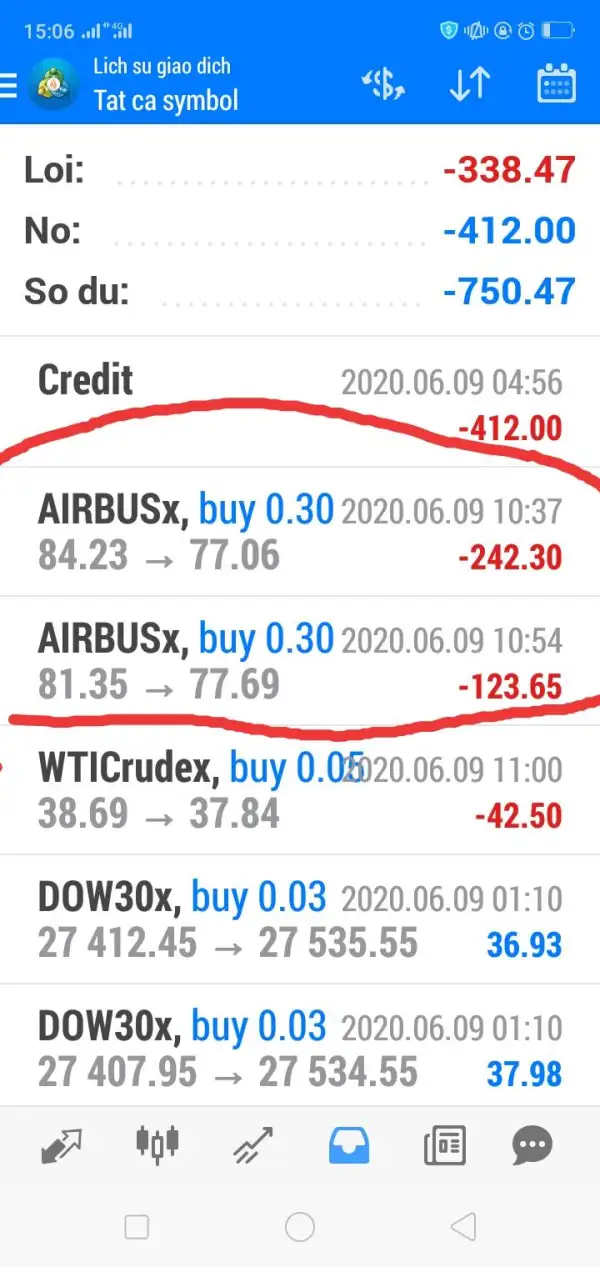This screenshot has width=600, height=1267.
Task: Open the calendar date range picker
Action: tap(556, 85)
